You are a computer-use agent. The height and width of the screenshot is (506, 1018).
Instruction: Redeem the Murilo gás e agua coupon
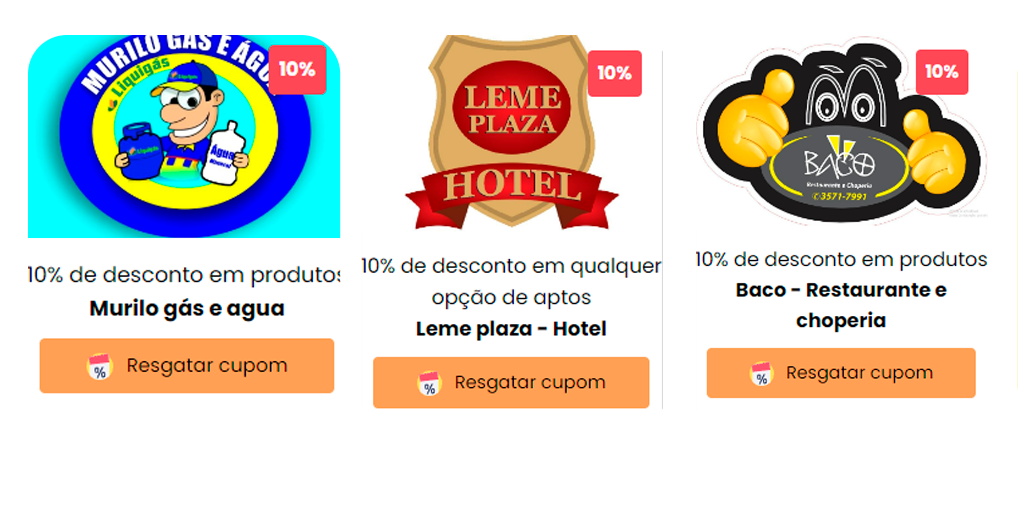[x=187, y=366]
